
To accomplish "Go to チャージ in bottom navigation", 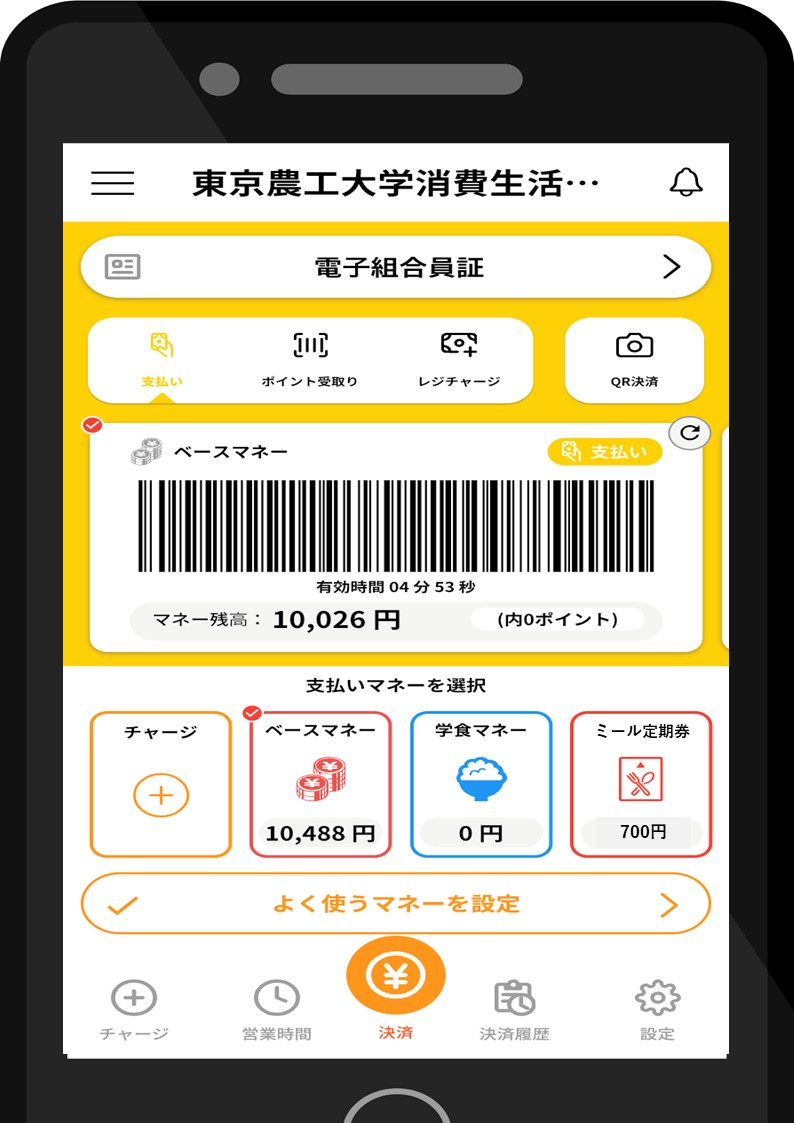I will pos(134,1010).
